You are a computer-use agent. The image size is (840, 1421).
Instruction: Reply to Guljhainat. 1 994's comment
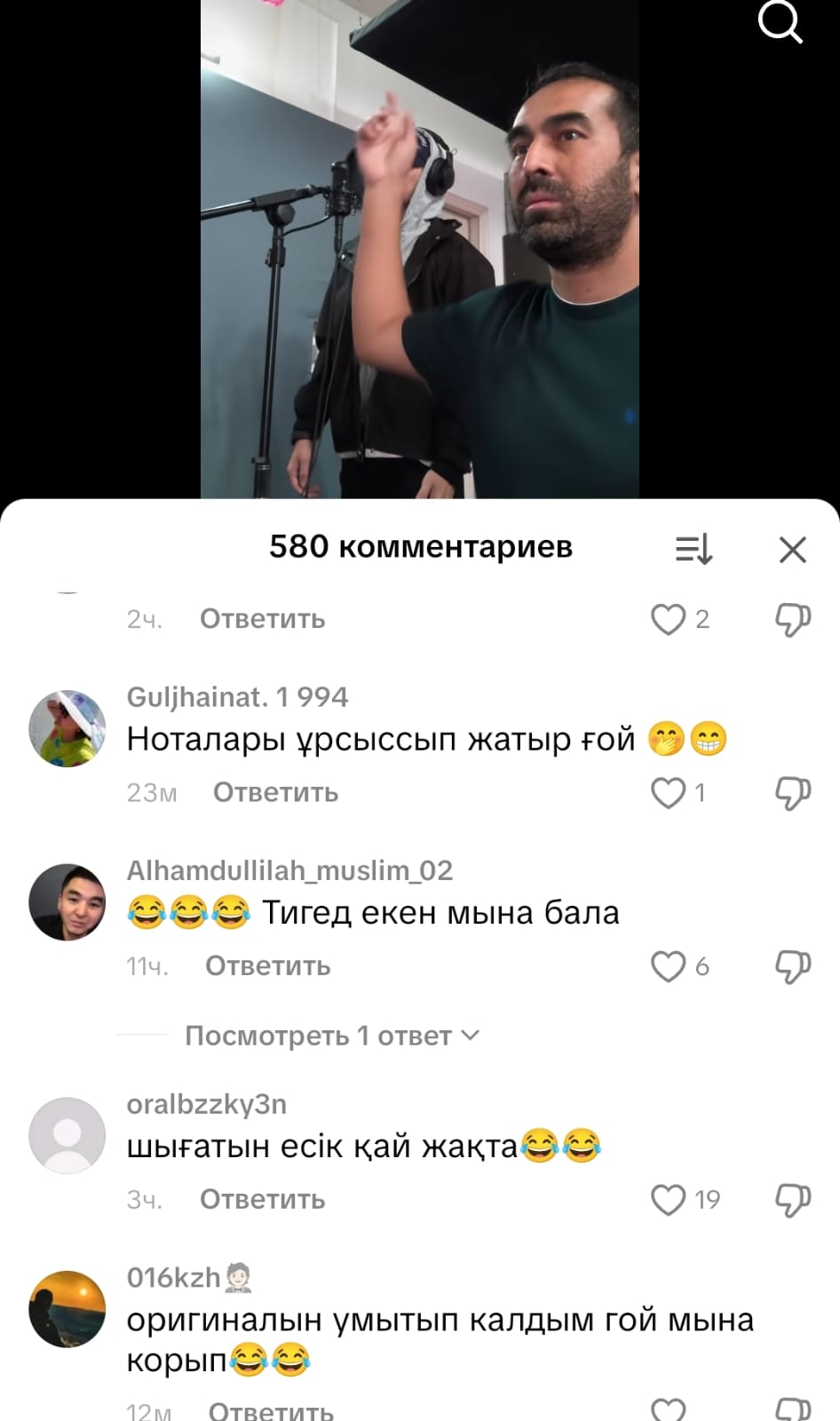coord(275,792)
